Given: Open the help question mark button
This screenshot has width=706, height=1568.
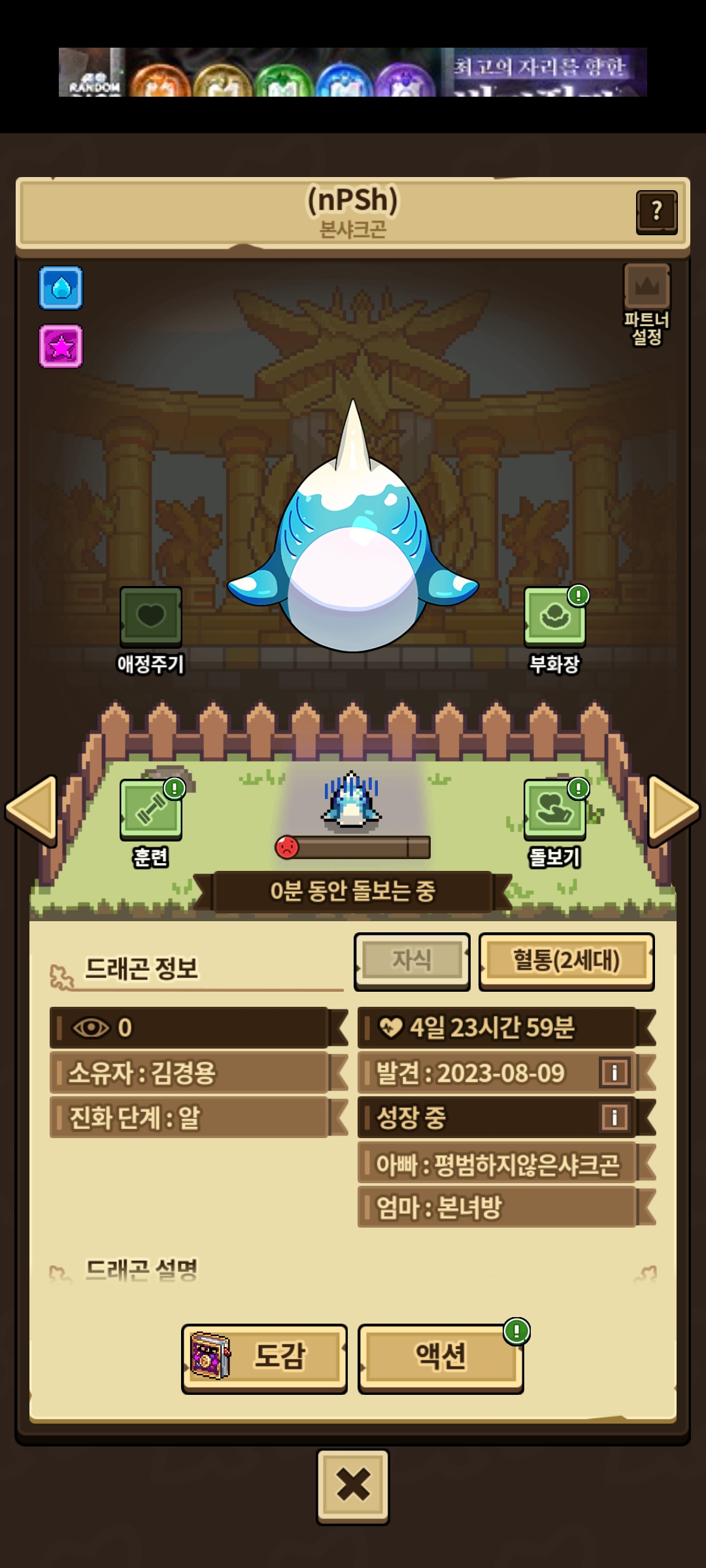Looking at the screenshot, I should pyautogui.click(x=656, y=212).
